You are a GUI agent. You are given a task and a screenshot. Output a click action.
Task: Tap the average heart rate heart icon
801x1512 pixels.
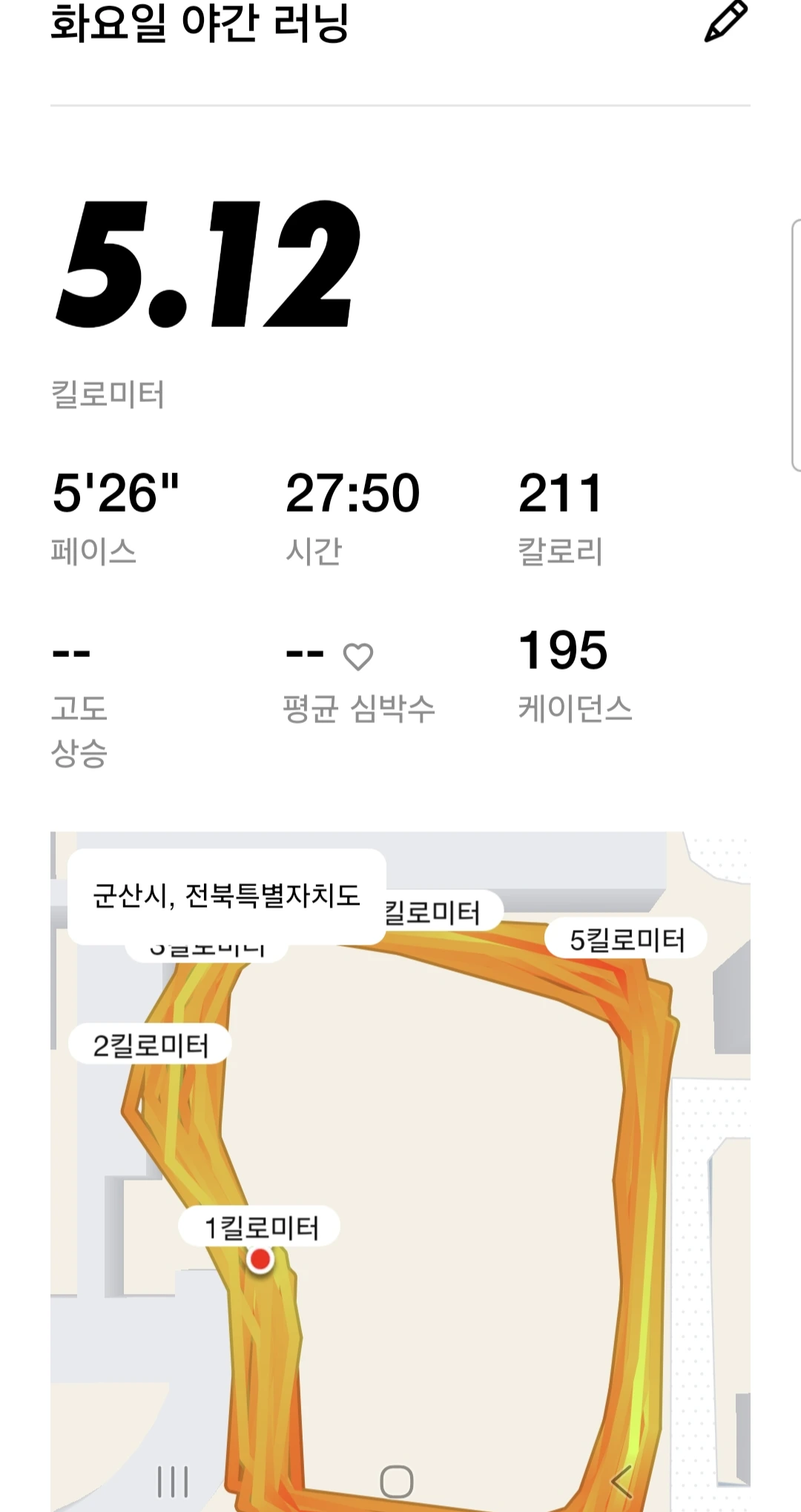coord(357,656)
